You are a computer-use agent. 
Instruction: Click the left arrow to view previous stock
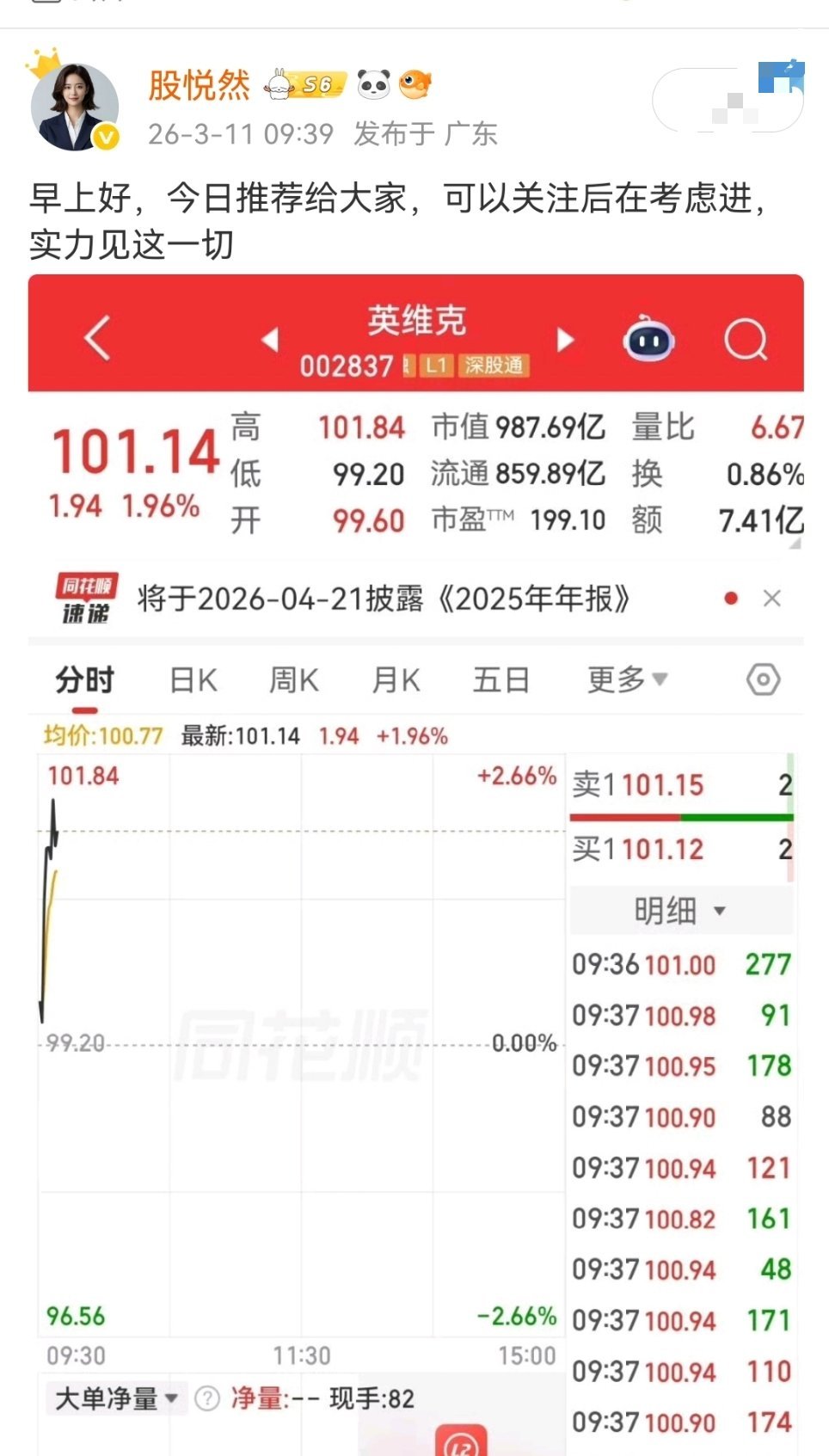269,340
